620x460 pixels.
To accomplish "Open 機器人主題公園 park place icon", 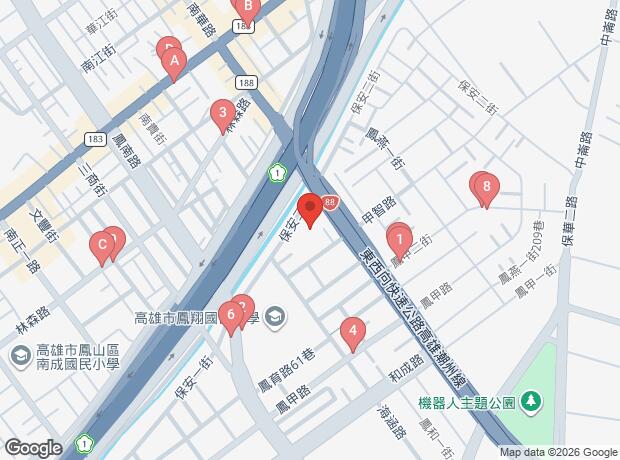I will click(531, 403).
